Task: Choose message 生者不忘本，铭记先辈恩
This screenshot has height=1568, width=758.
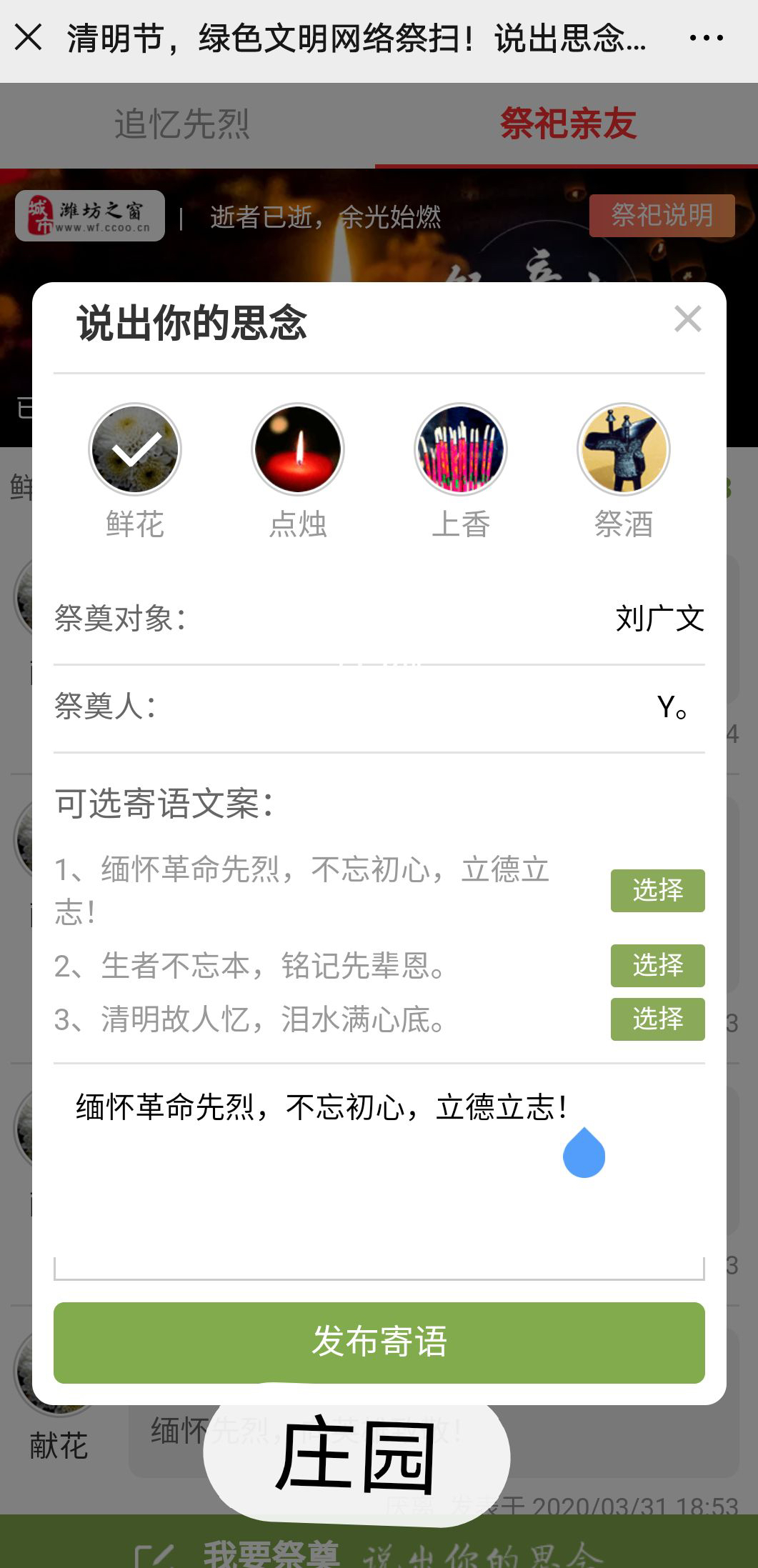Action: (657, 965)
